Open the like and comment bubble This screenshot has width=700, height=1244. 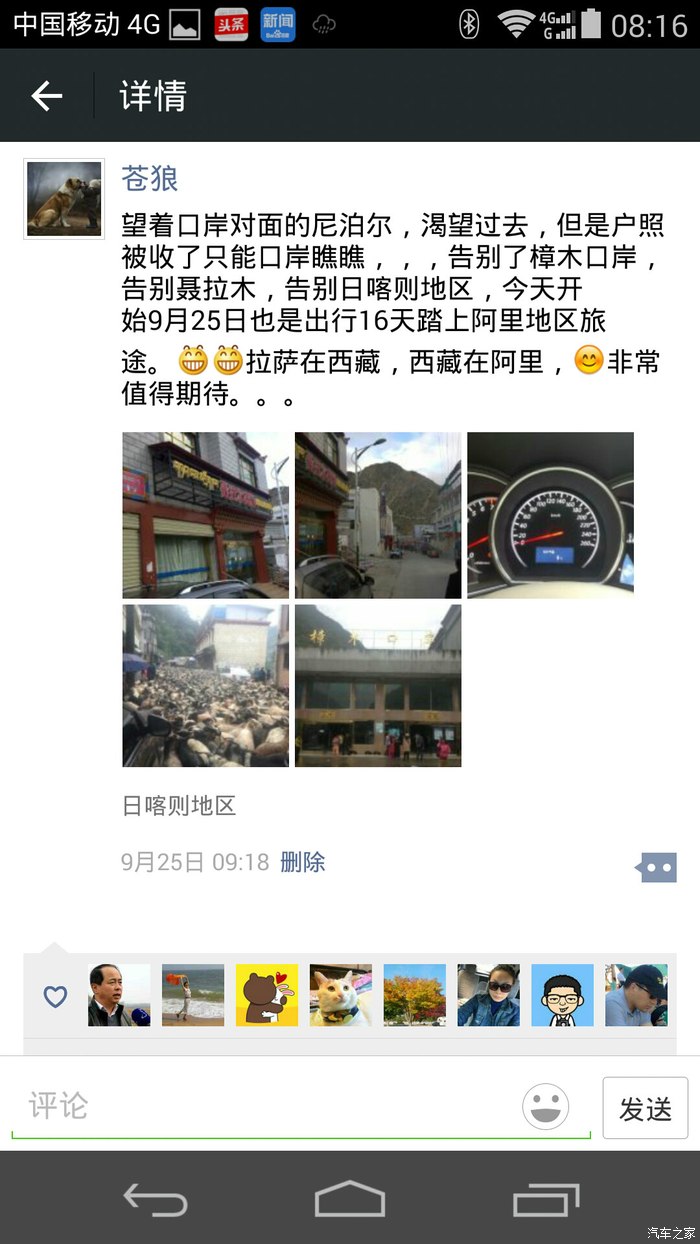657,867
